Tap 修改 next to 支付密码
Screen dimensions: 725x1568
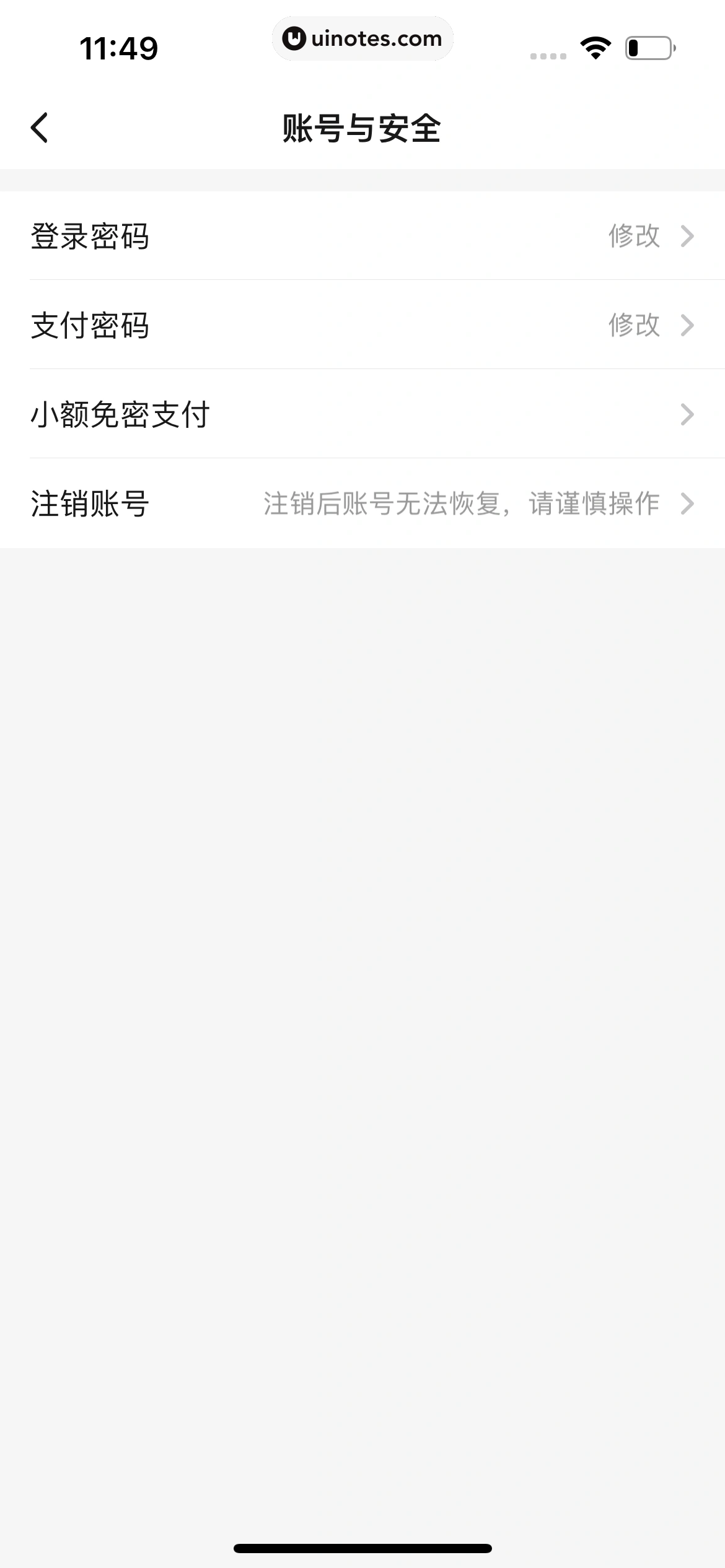point(634,326)
